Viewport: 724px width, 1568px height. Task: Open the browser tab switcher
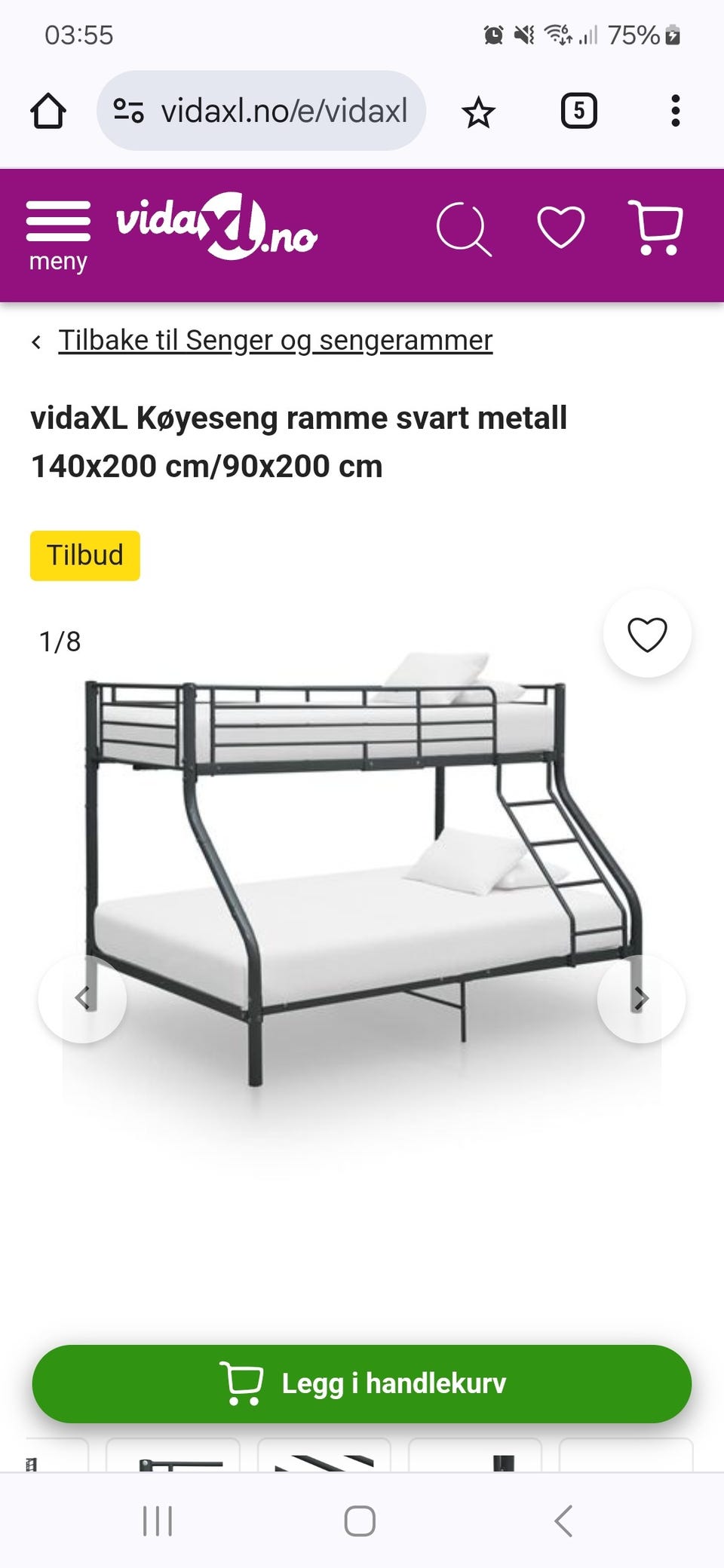click(x=578, y=112)
